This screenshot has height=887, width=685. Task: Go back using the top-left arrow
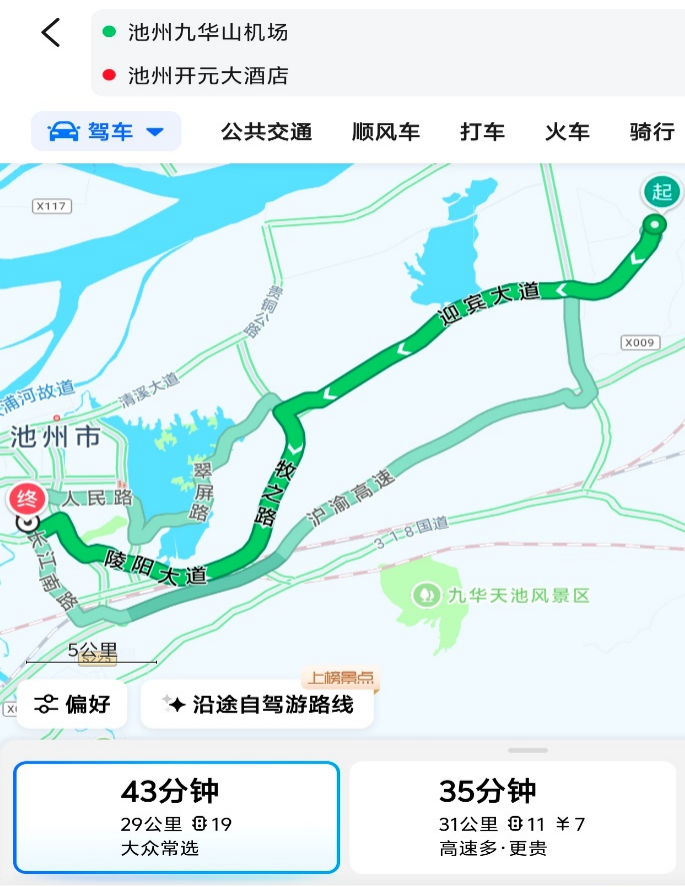tap(50, 33)
